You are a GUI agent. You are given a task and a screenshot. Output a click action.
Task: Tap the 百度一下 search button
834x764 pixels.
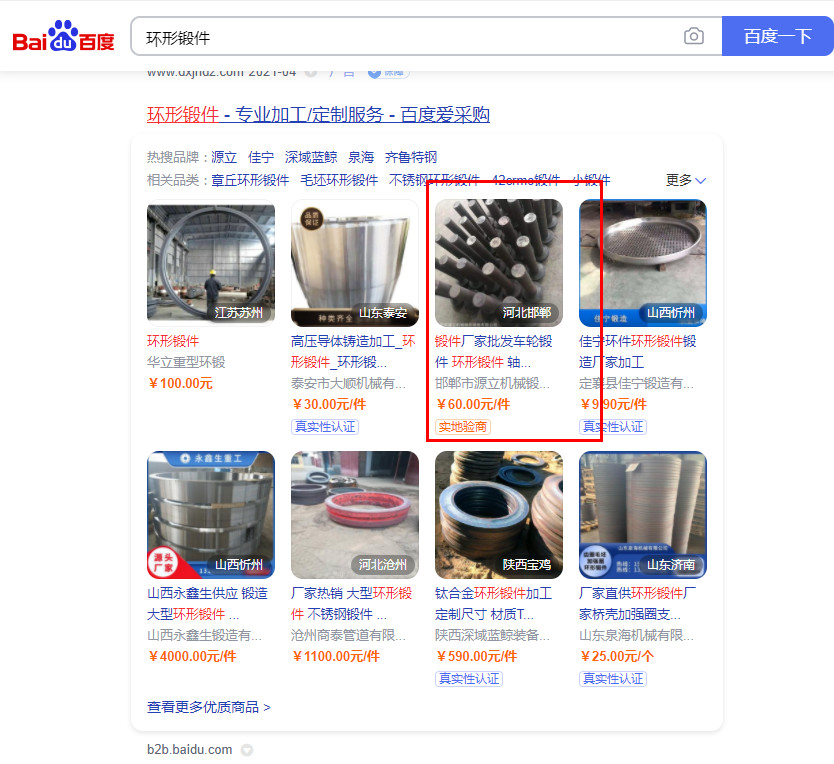tap(777, 37)
